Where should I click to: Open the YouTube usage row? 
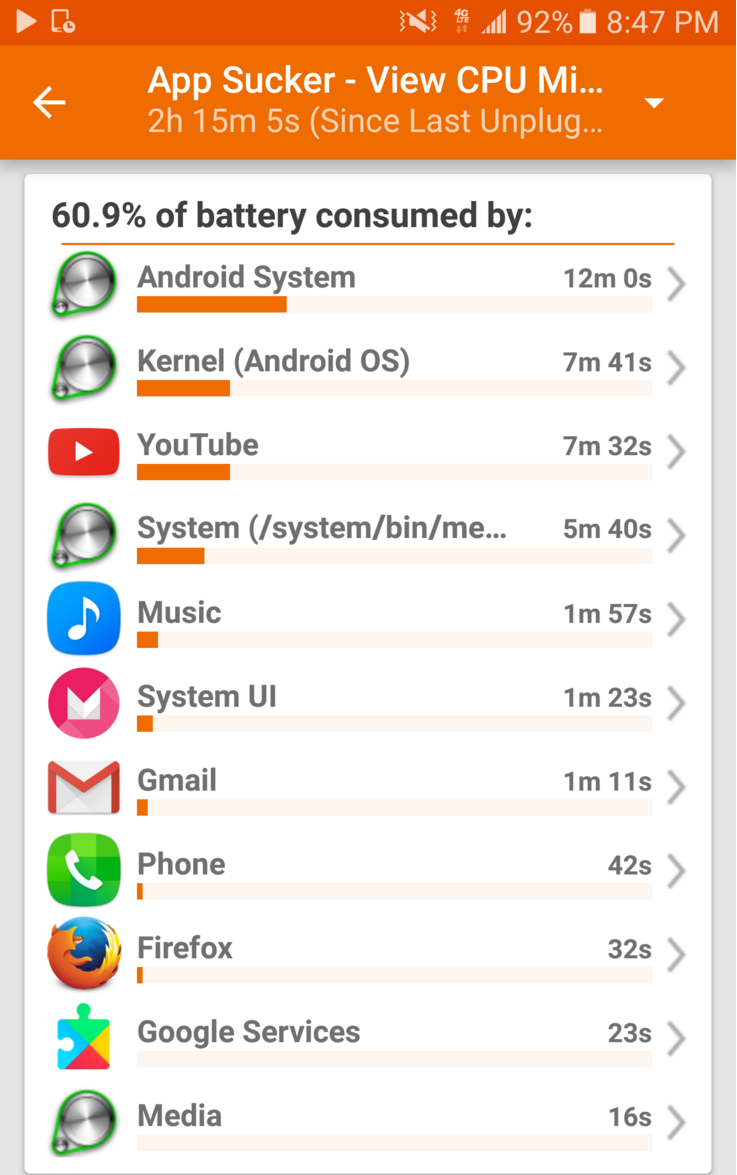tap(368, 453)
